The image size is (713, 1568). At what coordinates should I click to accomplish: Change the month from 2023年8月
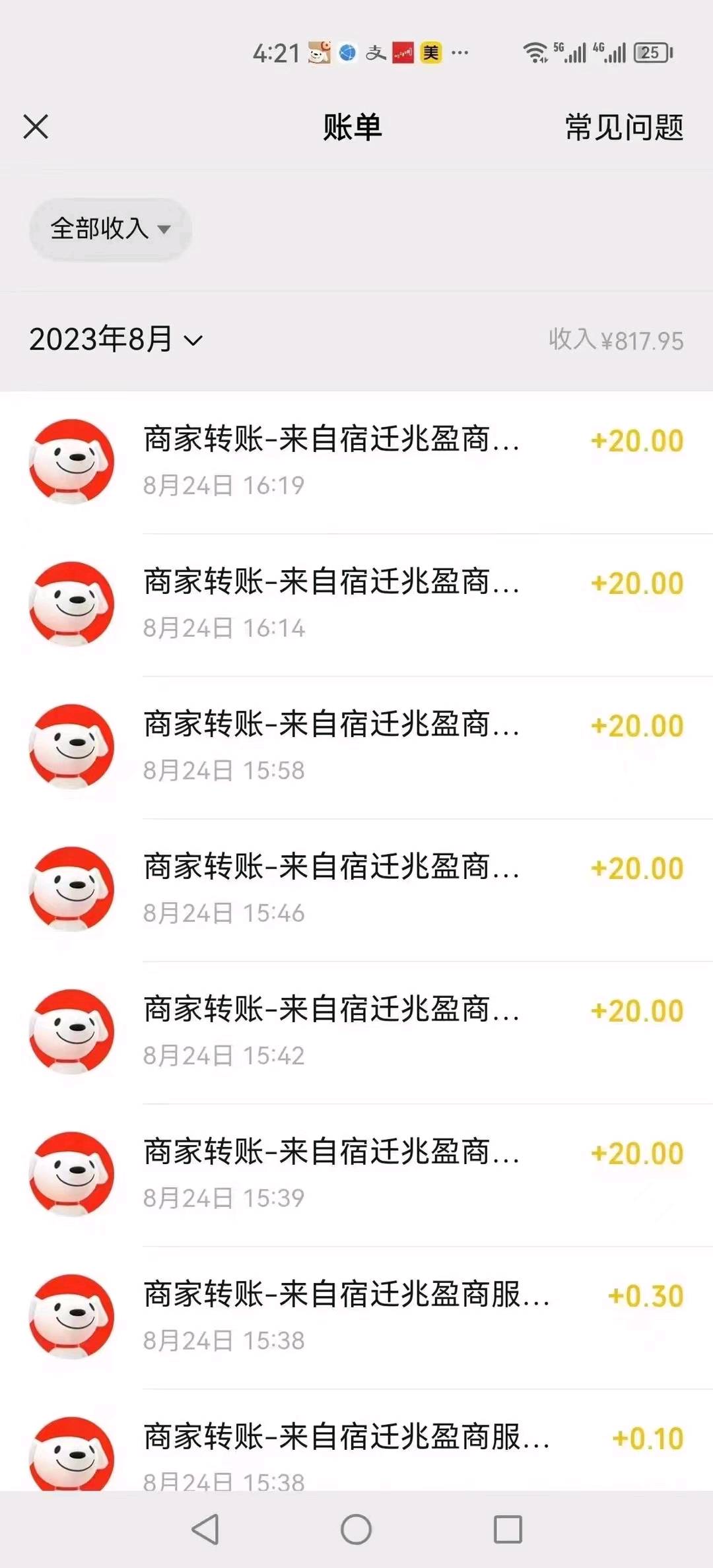tap(116, 340)
